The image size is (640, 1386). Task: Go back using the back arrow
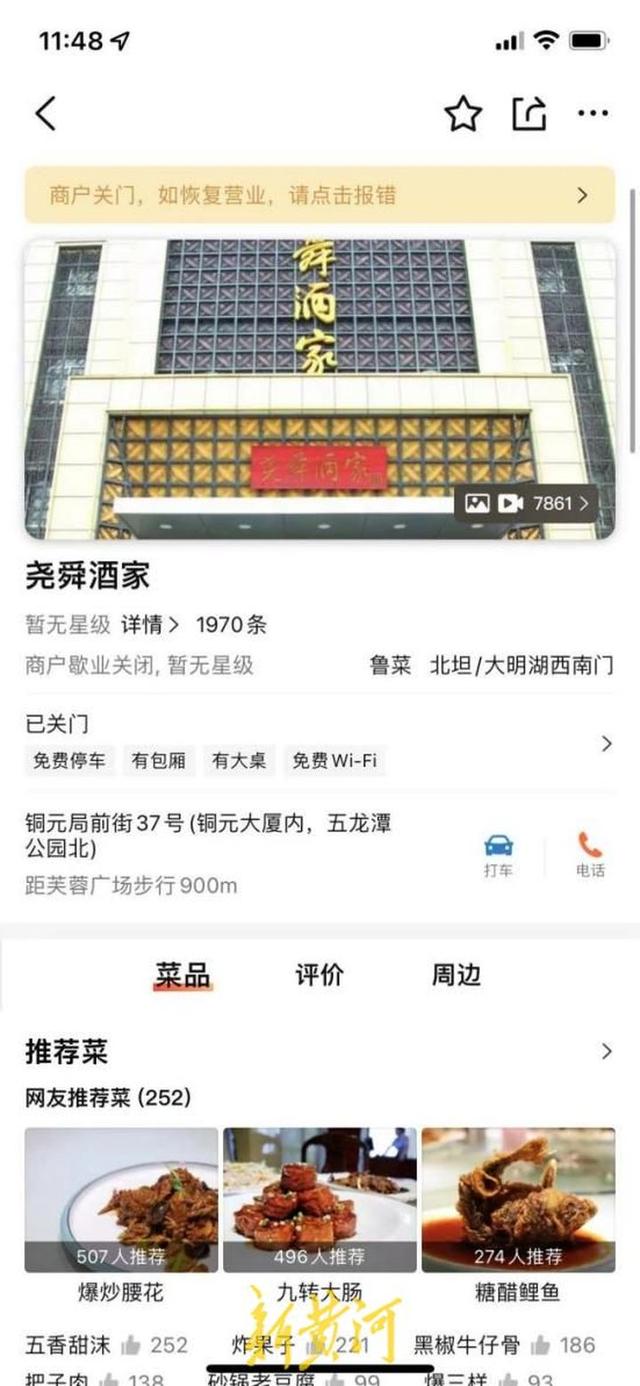pos(46,113)
